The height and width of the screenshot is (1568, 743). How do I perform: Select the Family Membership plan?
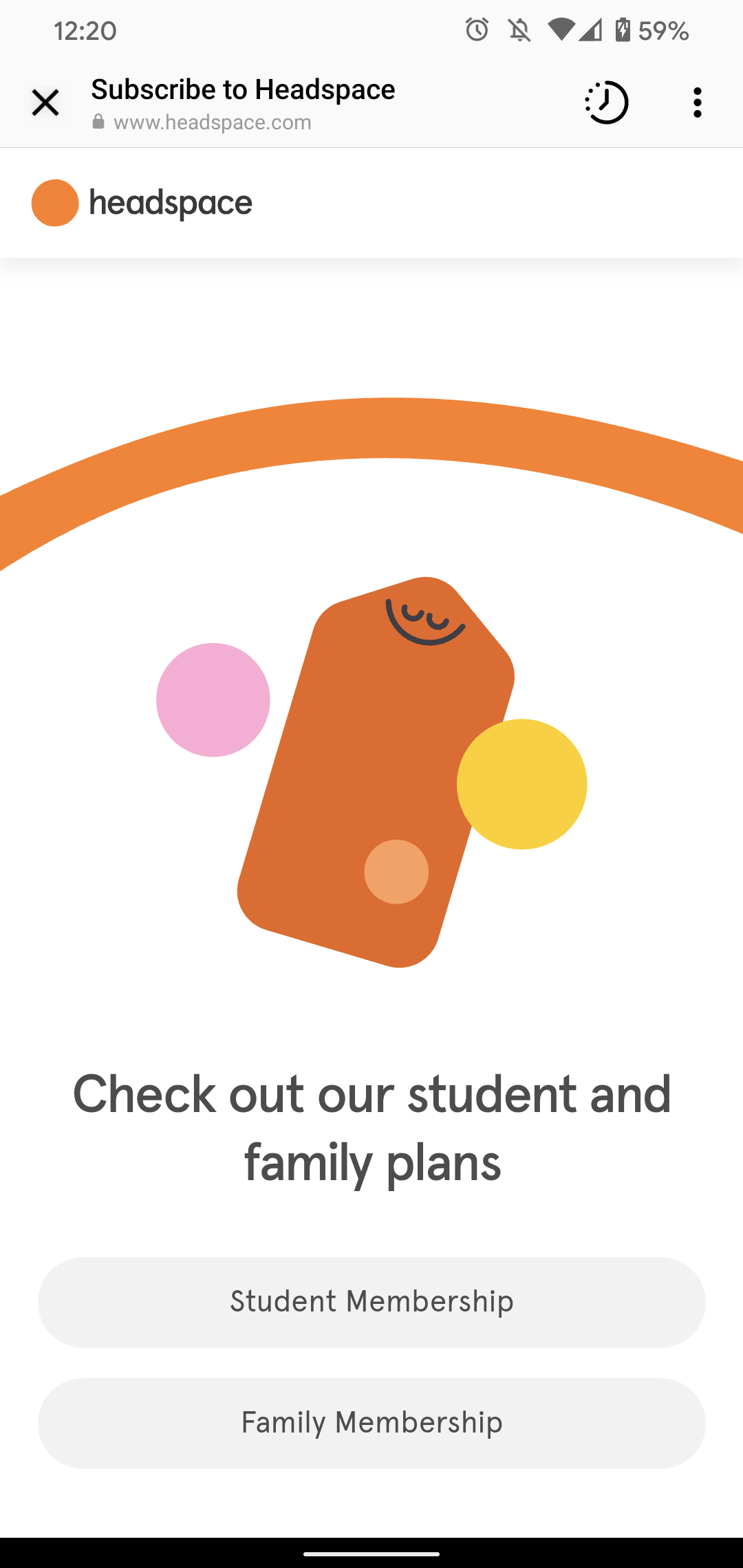click(371, 1422)
